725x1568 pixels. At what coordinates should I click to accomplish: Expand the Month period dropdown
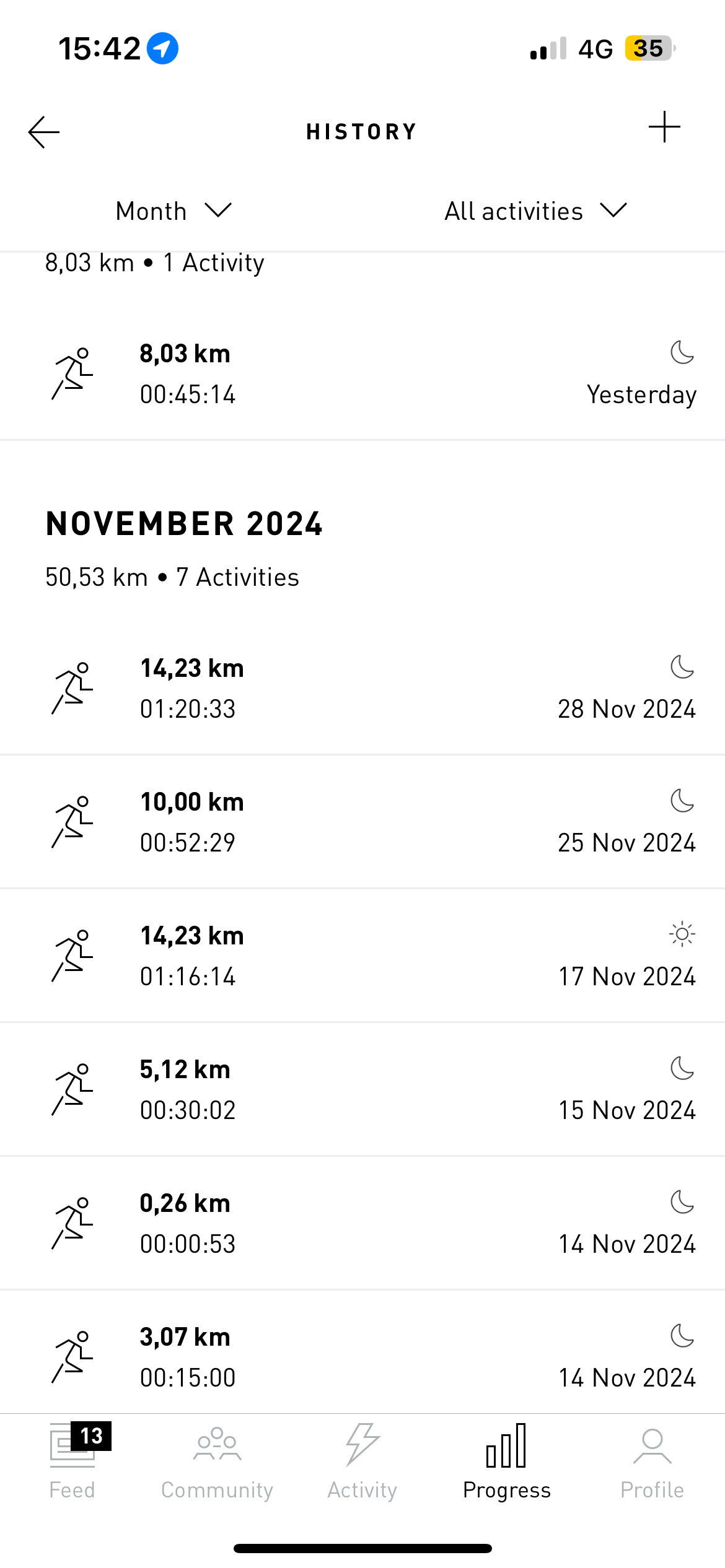[x=174, y=211]
